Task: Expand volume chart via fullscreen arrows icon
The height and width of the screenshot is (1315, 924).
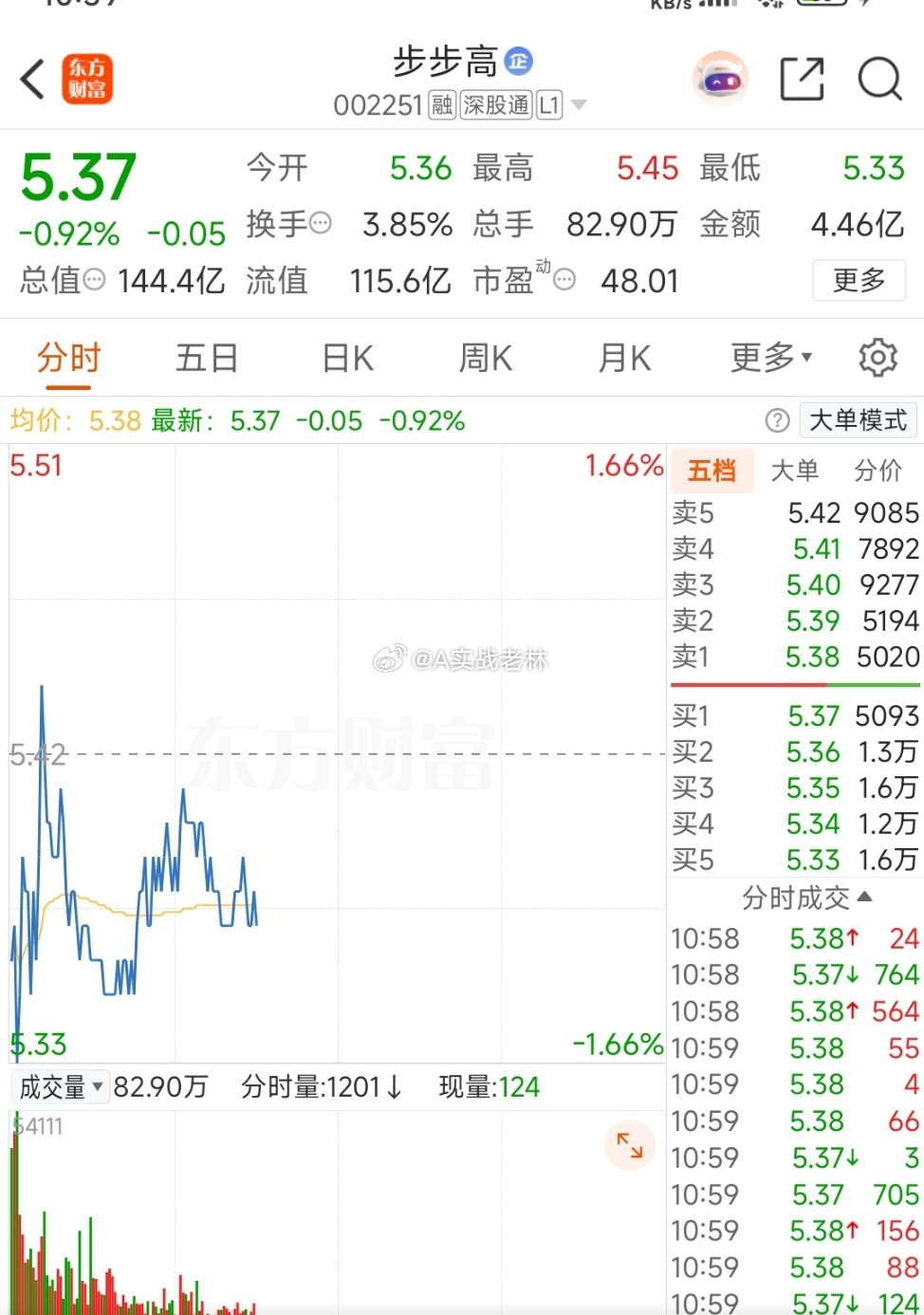Action: tap(630, 1146)
